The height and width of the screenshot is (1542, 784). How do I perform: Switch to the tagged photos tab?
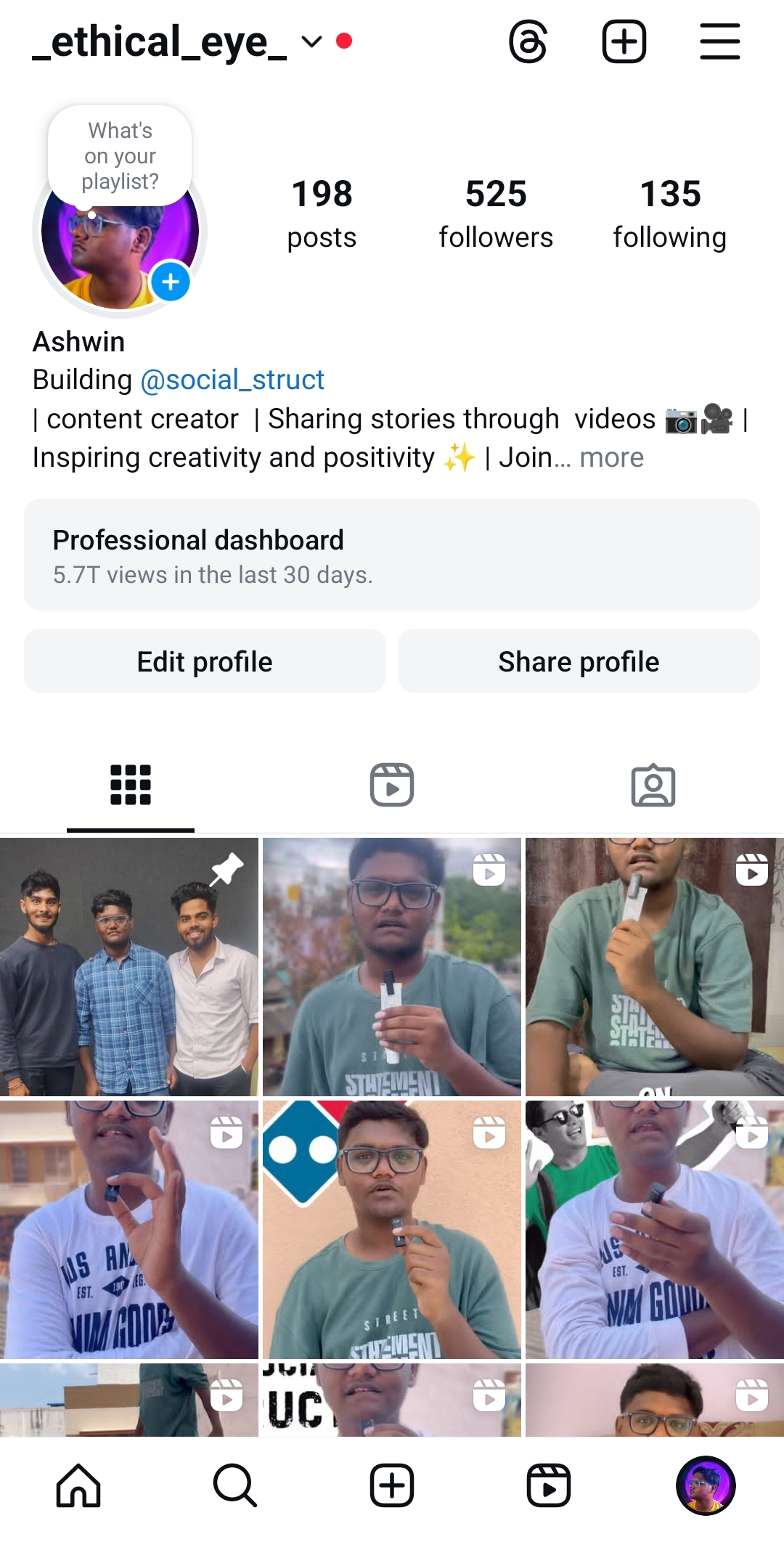pos(653,785)
